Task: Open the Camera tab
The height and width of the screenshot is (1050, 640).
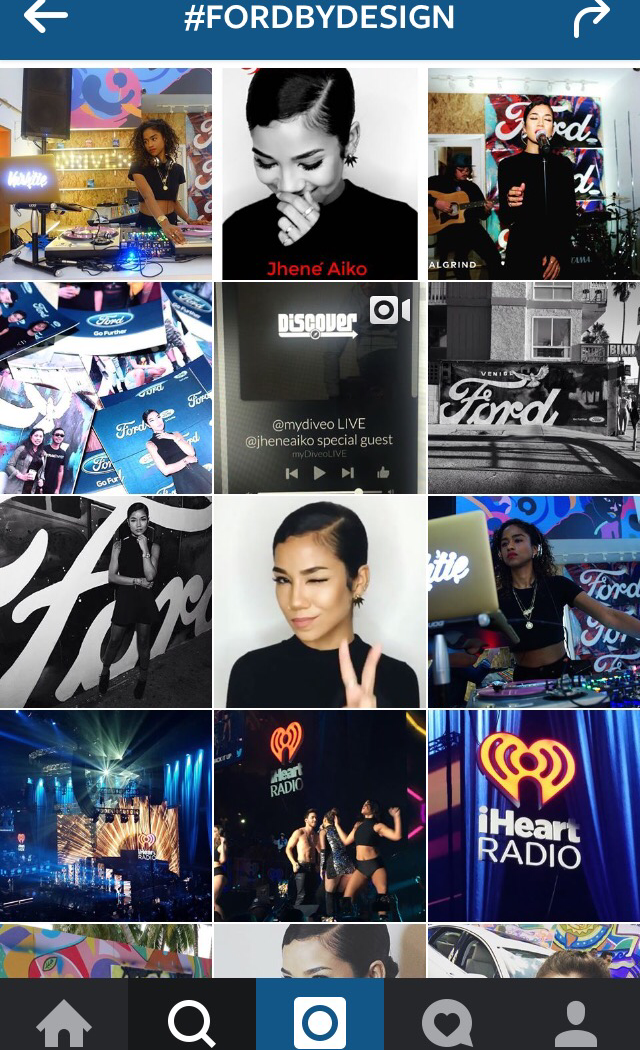Action: coord(320,1018)
